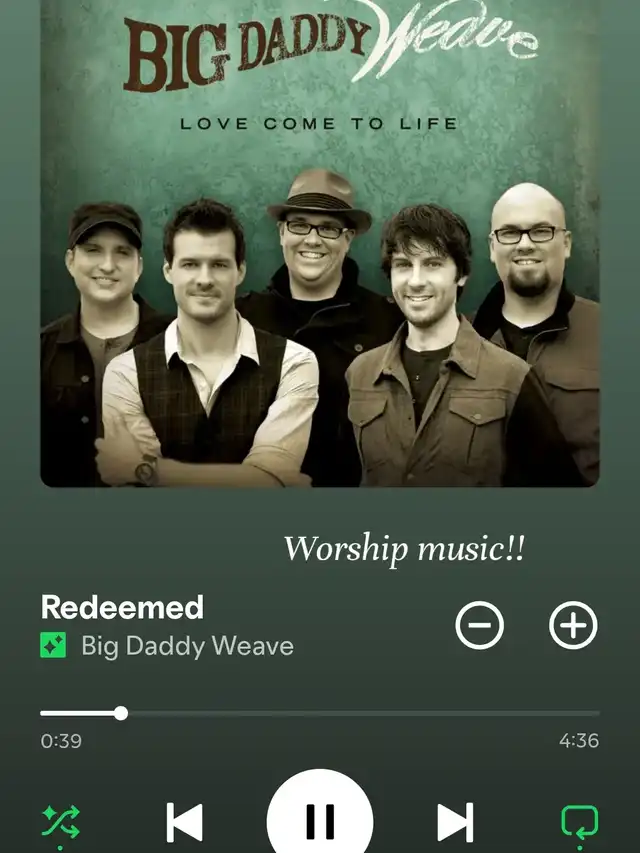Tap the minus icon to hide this song

click(480, 626)
